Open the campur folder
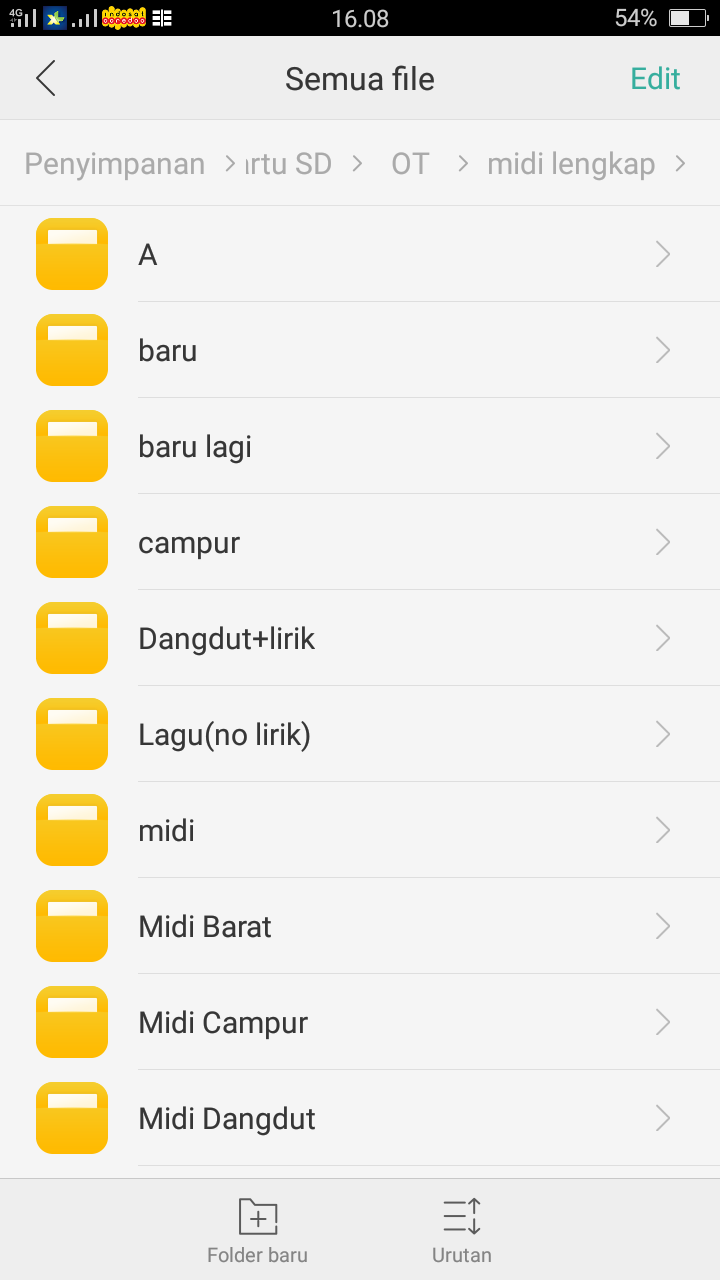 point(360,543)
